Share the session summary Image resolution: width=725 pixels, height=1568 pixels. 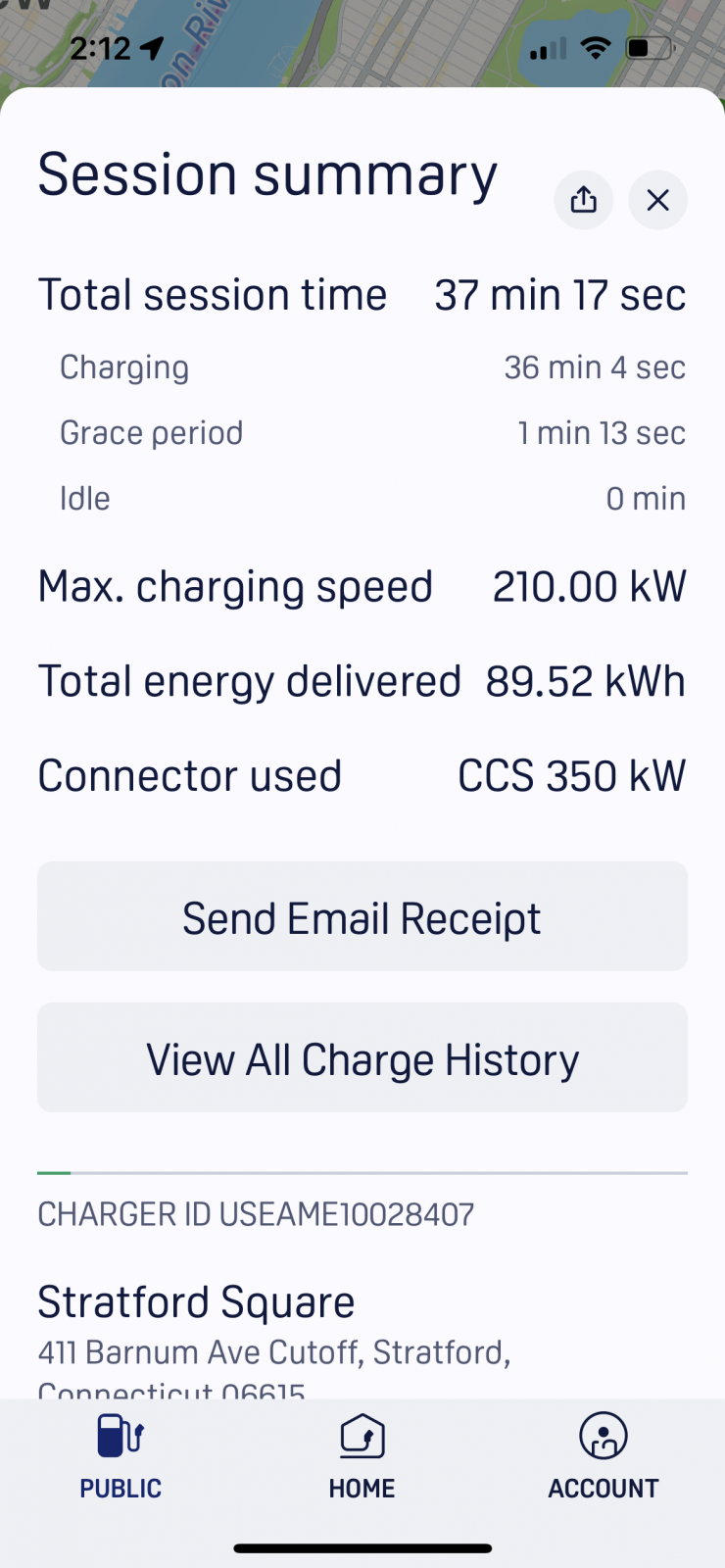click(583, 200)
